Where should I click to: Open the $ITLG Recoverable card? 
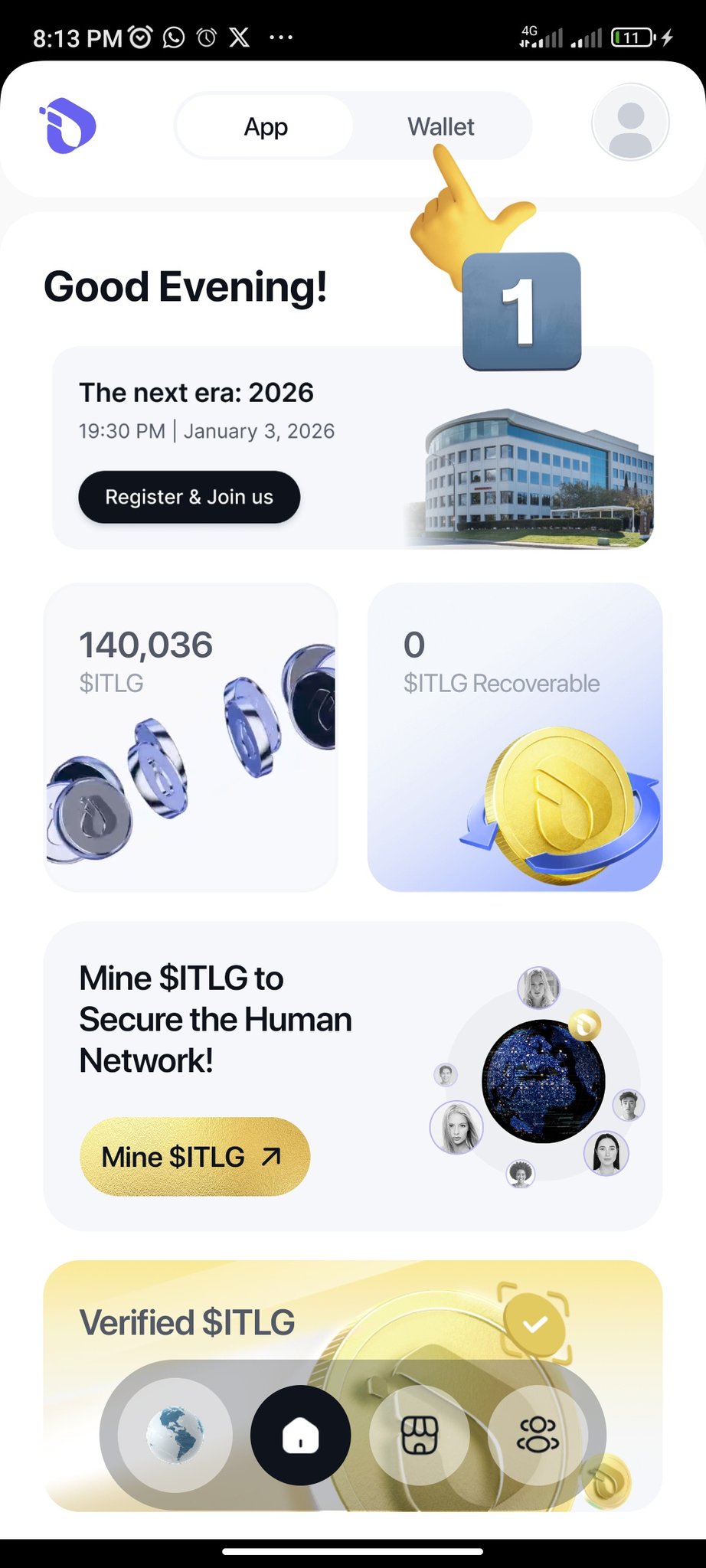(515, 737)
